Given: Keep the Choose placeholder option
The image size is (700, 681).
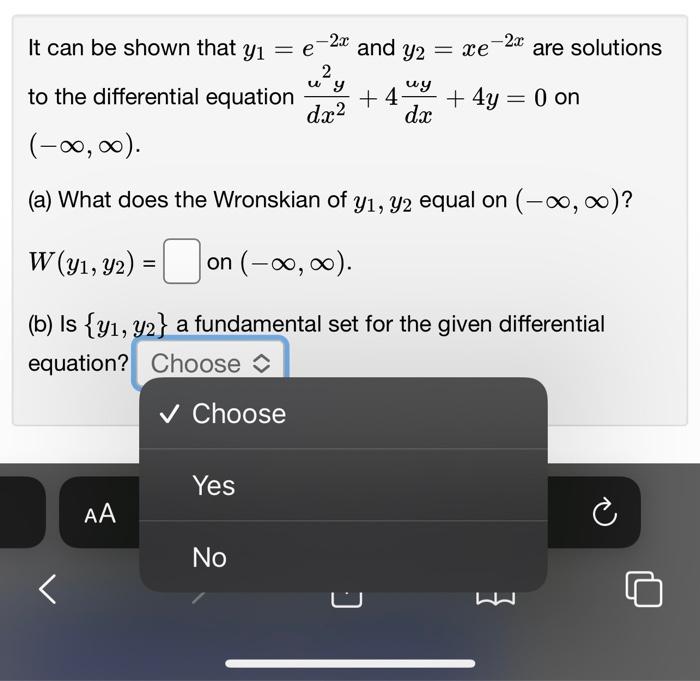Looking at the screenshot, I should click(238, 414).
